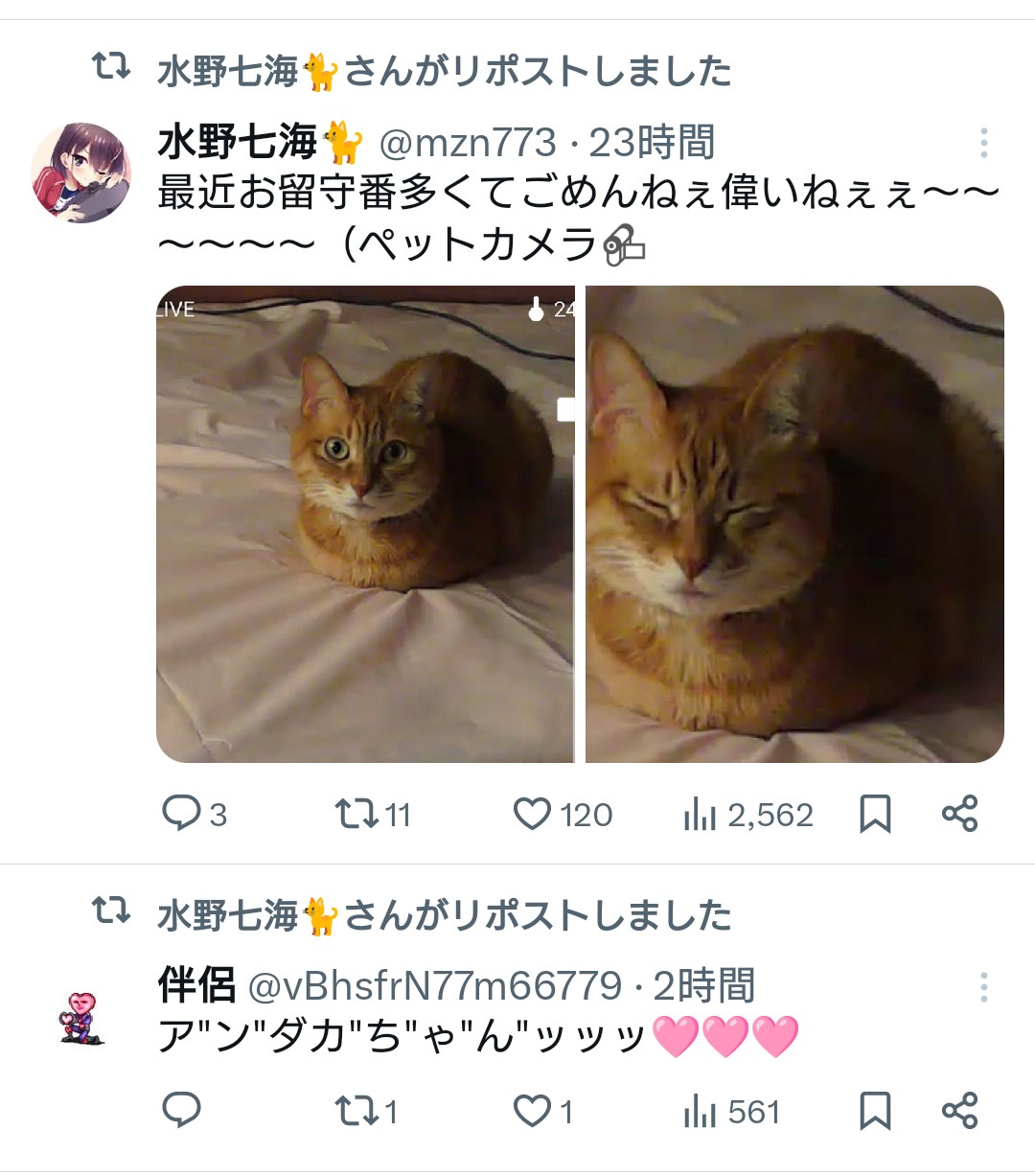Viewport: 1035px width, 1176px height.
Task: Like 伴侶's post with 1 like
Action: click(x=532, y=1111)
